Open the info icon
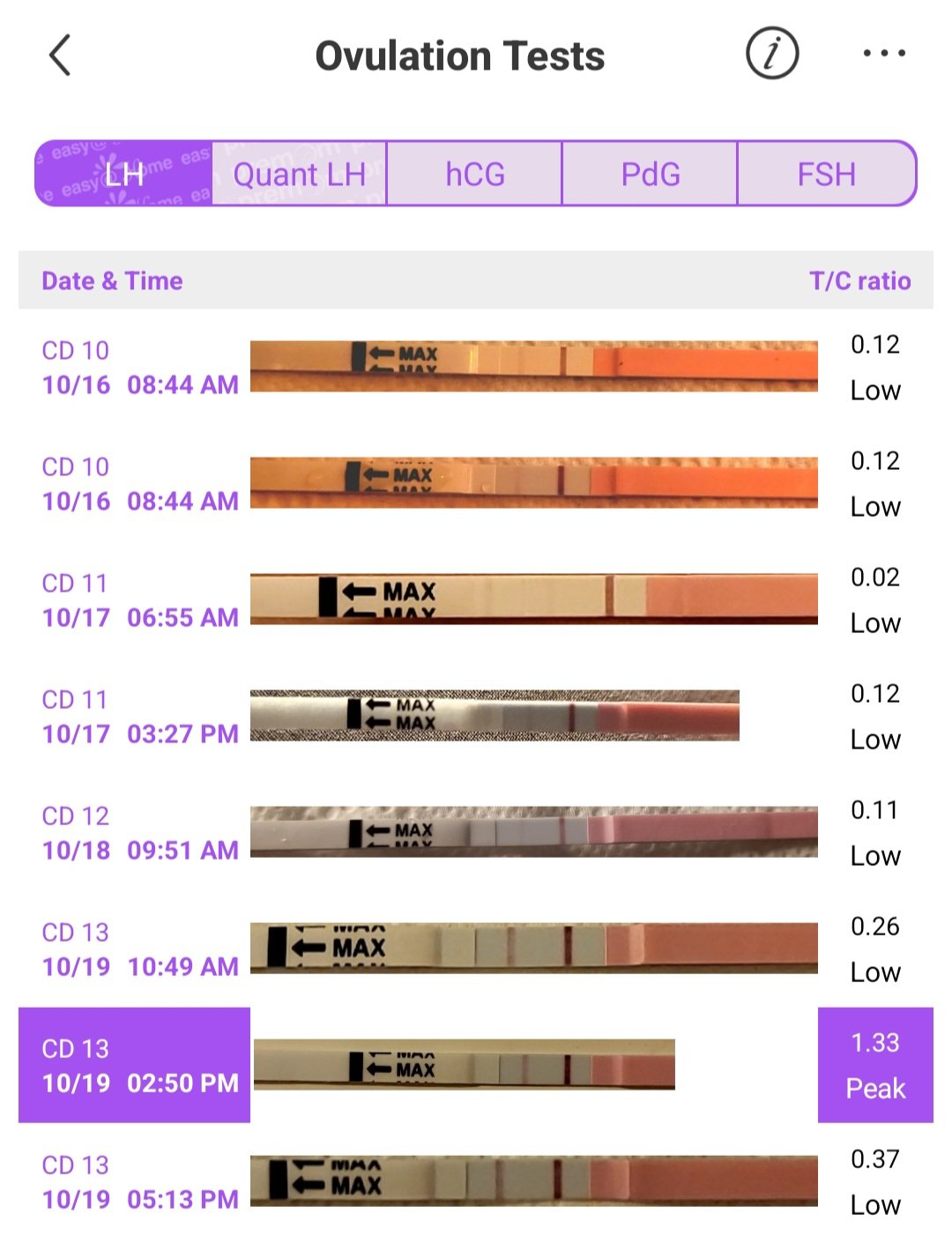The image size is (952, 1251). (x=772, y=53)
